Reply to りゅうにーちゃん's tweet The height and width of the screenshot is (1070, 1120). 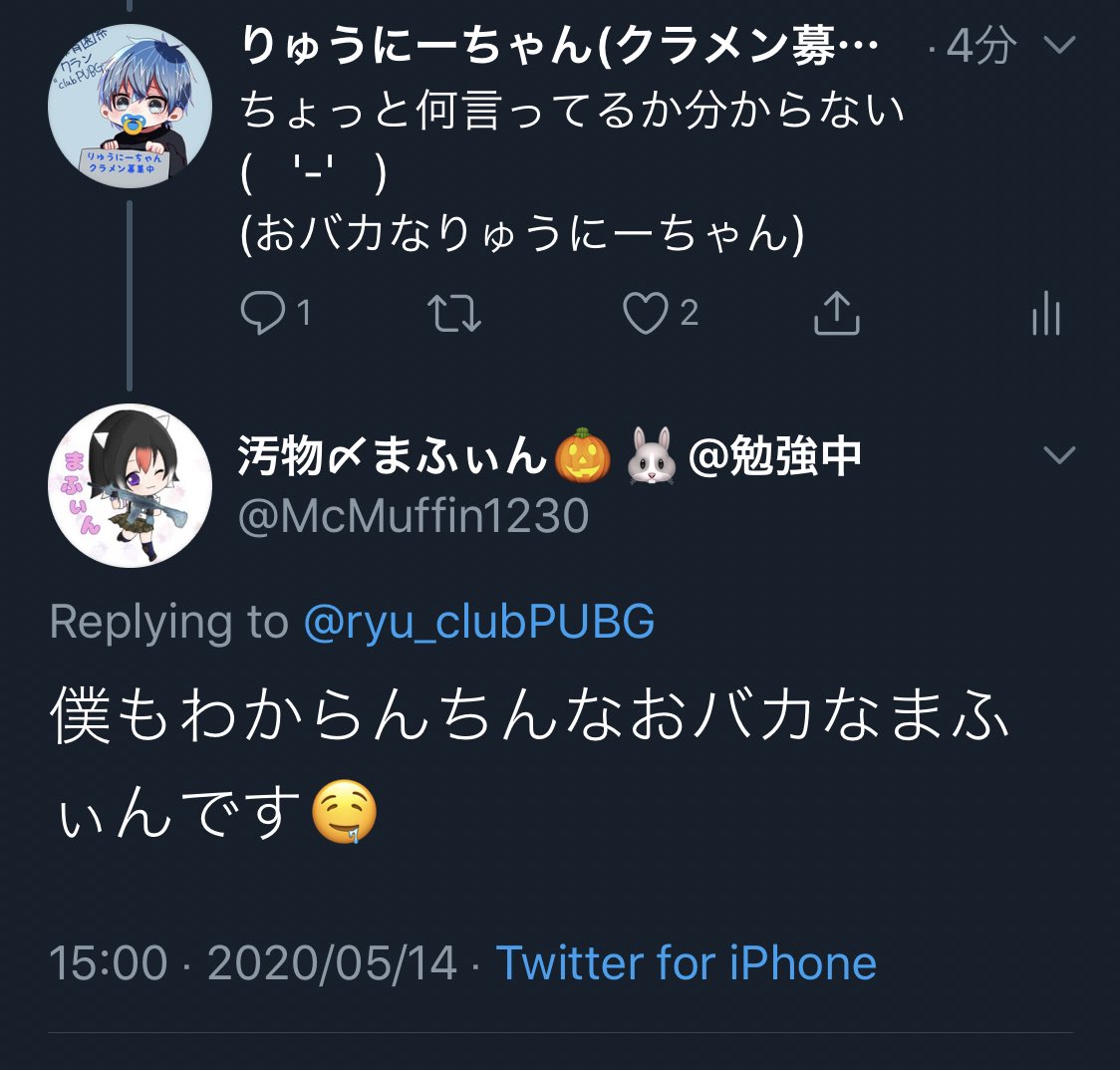coord(263,313)
